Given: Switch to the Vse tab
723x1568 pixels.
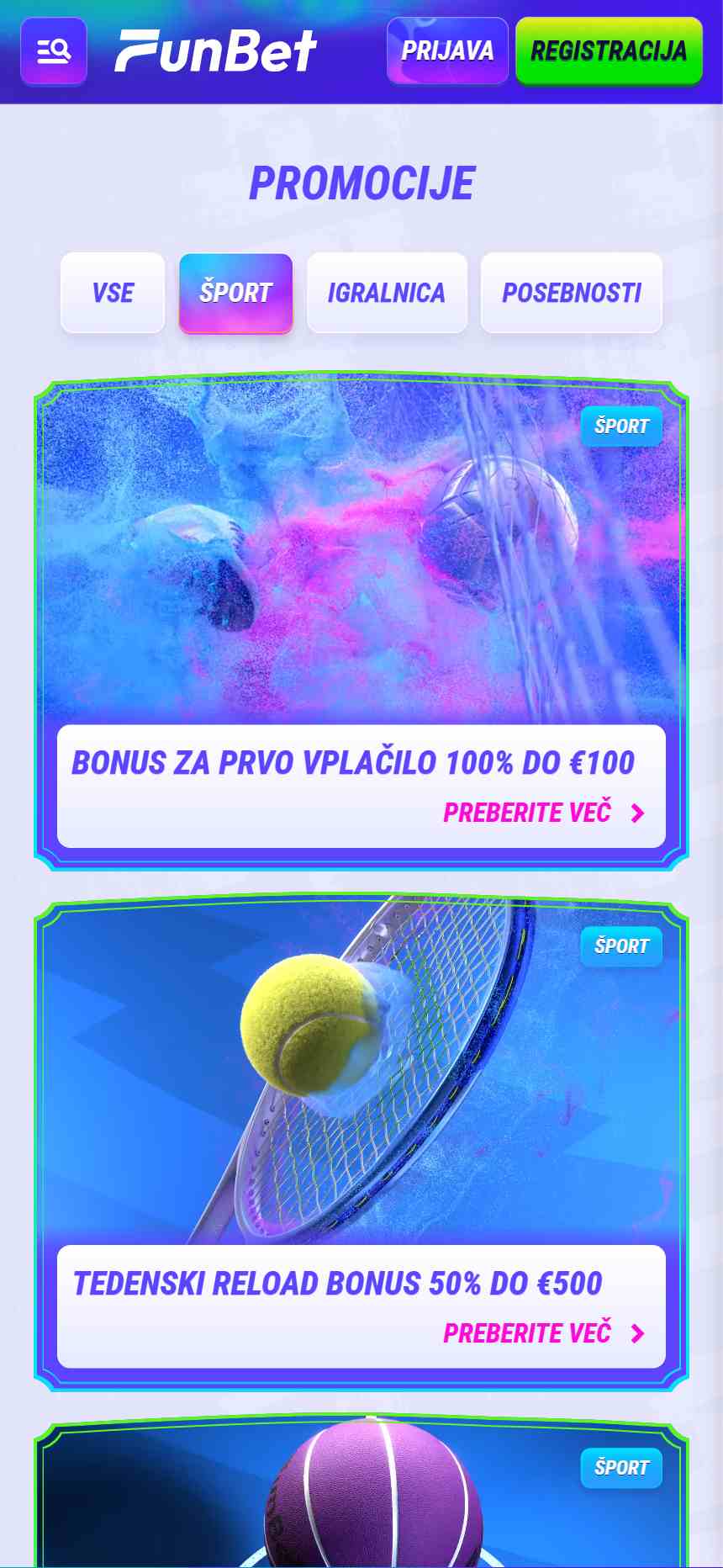Looking at the screenshot, I should tap(113, 293).
